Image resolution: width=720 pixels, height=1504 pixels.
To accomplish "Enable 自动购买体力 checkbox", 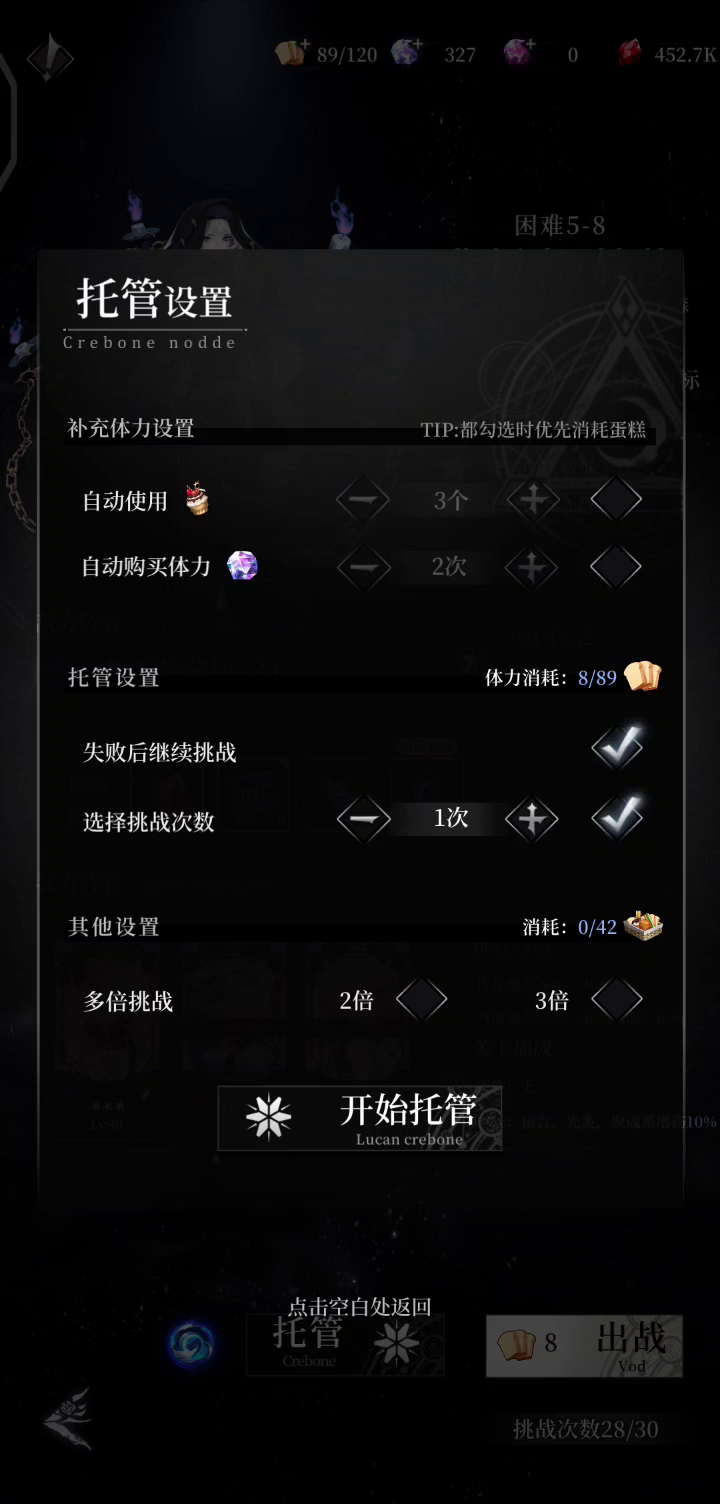I will pyautogui.click(x=615, y=567).
